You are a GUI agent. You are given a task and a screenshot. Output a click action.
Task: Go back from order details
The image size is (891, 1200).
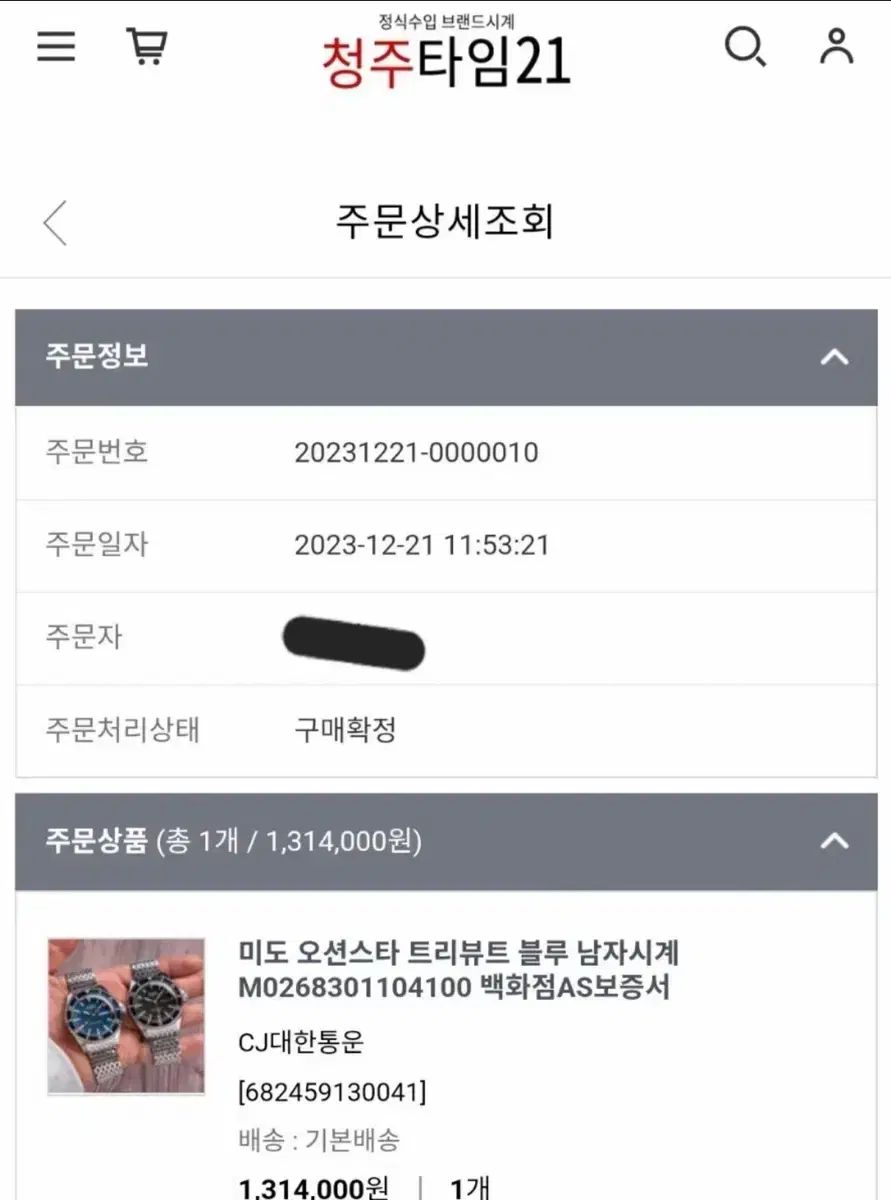[56, 222]
